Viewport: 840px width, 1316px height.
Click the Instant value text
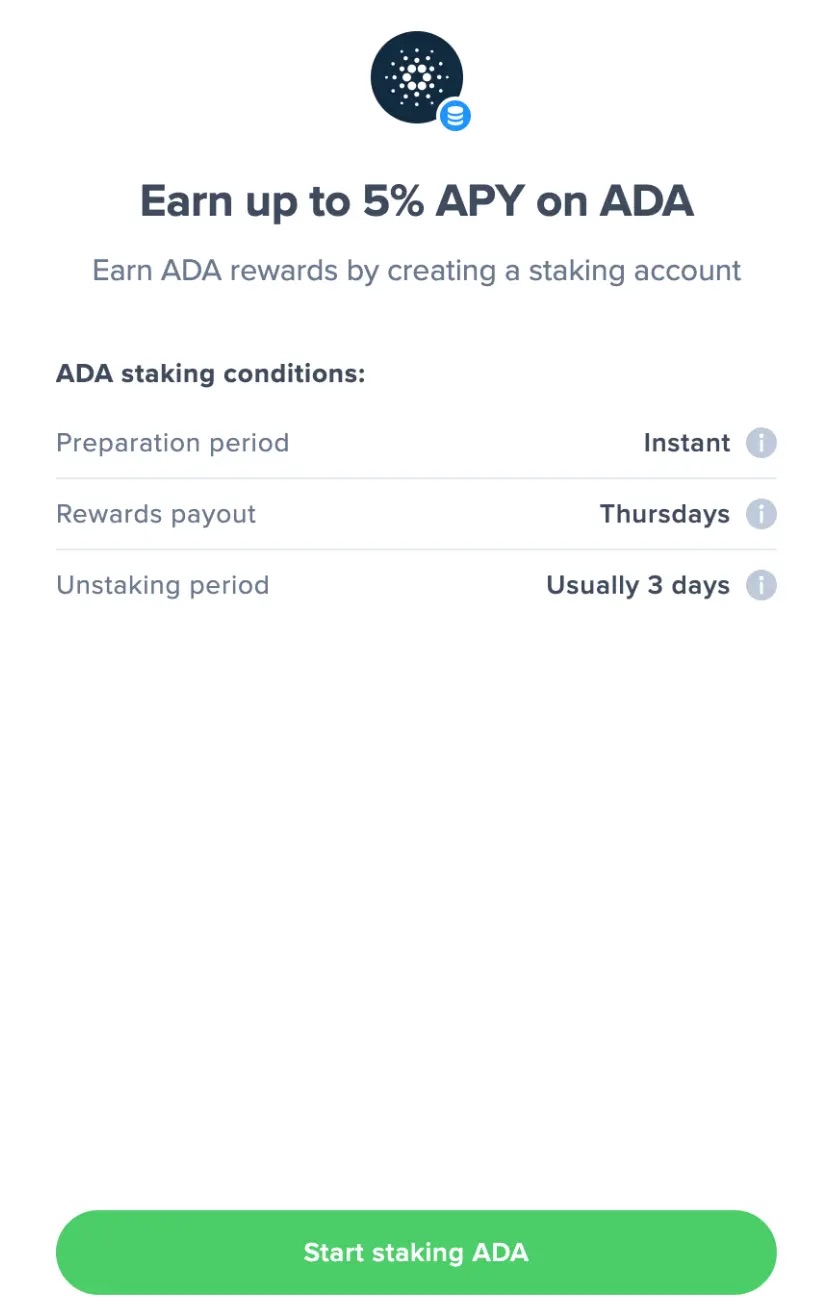(687, 442)
